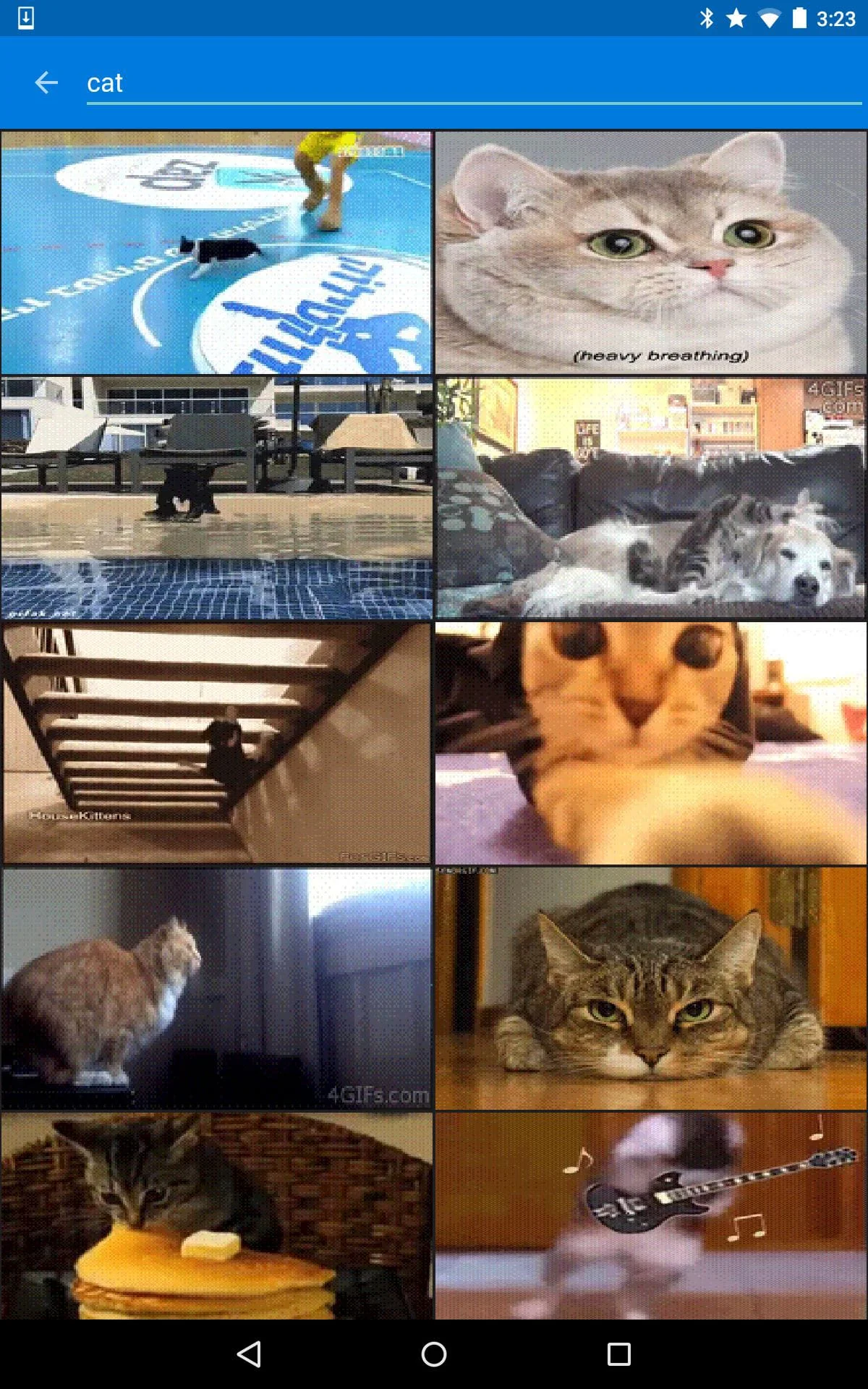Open the close-up orange cat paw GIF
Screen dimensions: 868x1389
click(651, 744)
